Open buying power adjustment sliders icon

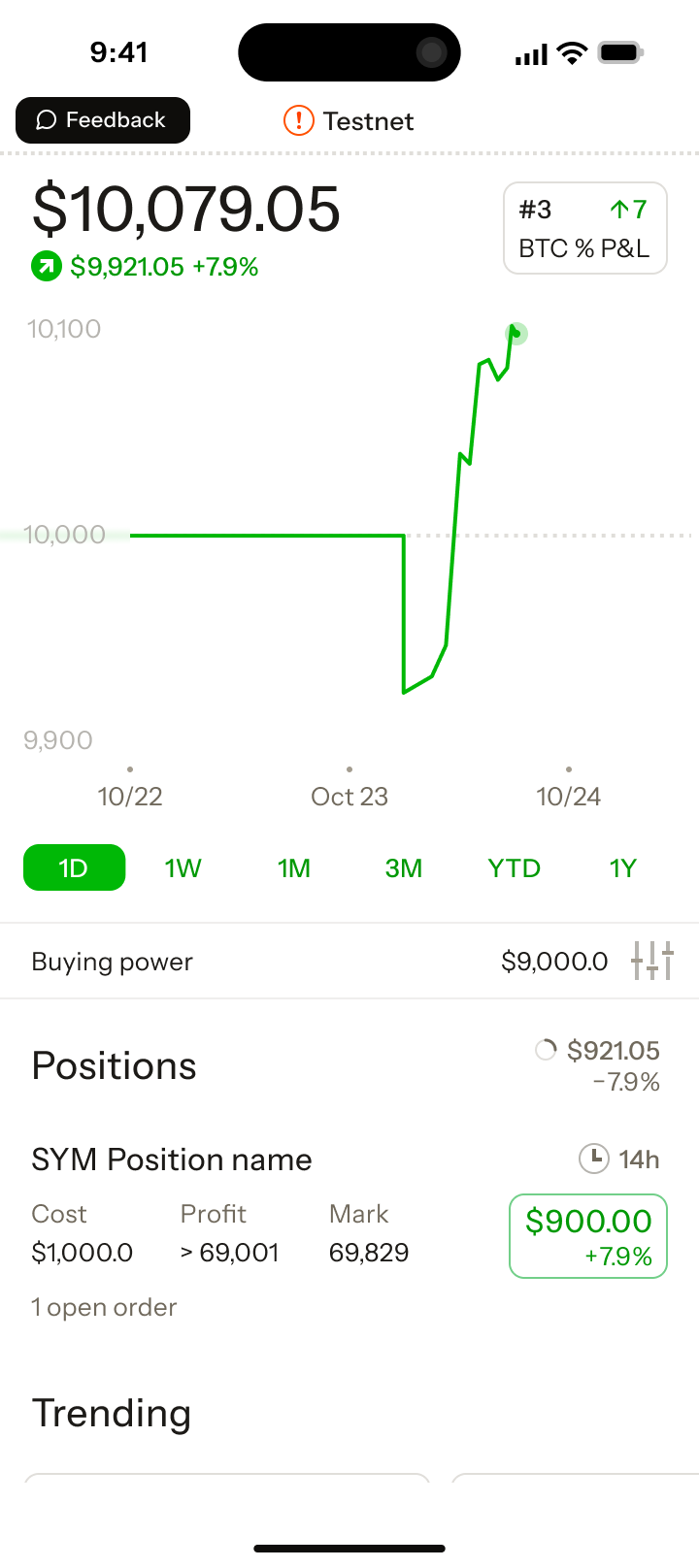[651, 961]
